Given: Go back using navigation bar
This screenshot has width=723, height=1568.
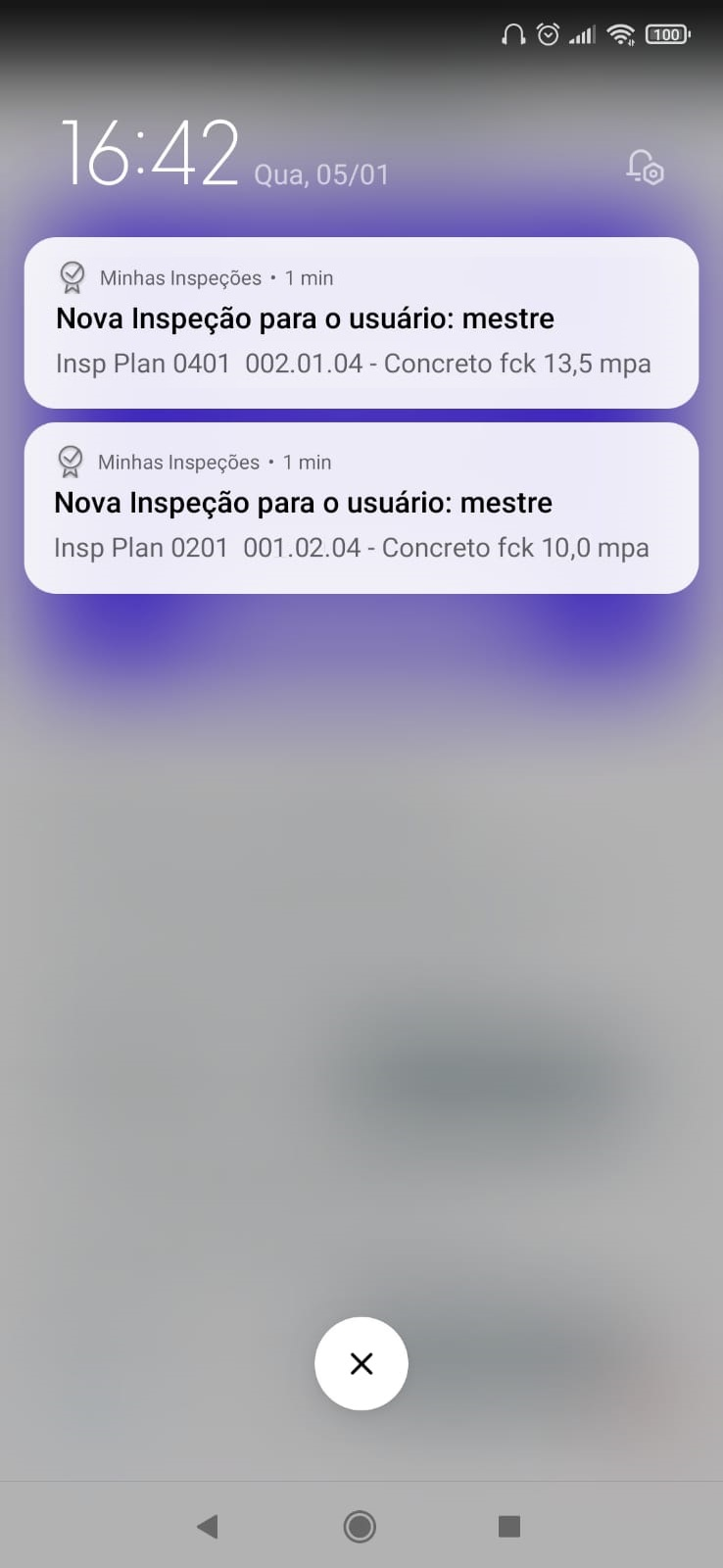Looking at the screenshot, I should coord(207,1526).
